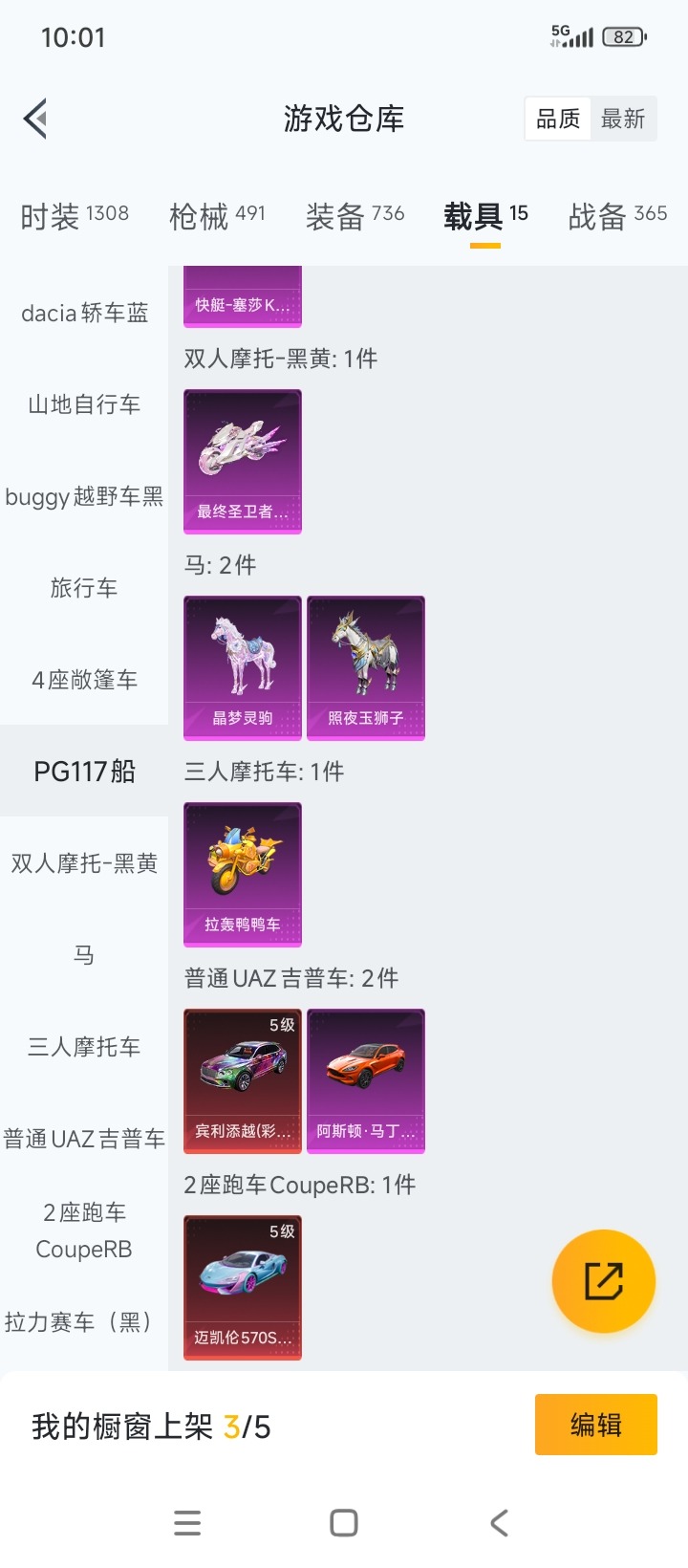The image size is (688, 1568).
Task: Select 山地自行车 in the side list
Action: [84, 404]
